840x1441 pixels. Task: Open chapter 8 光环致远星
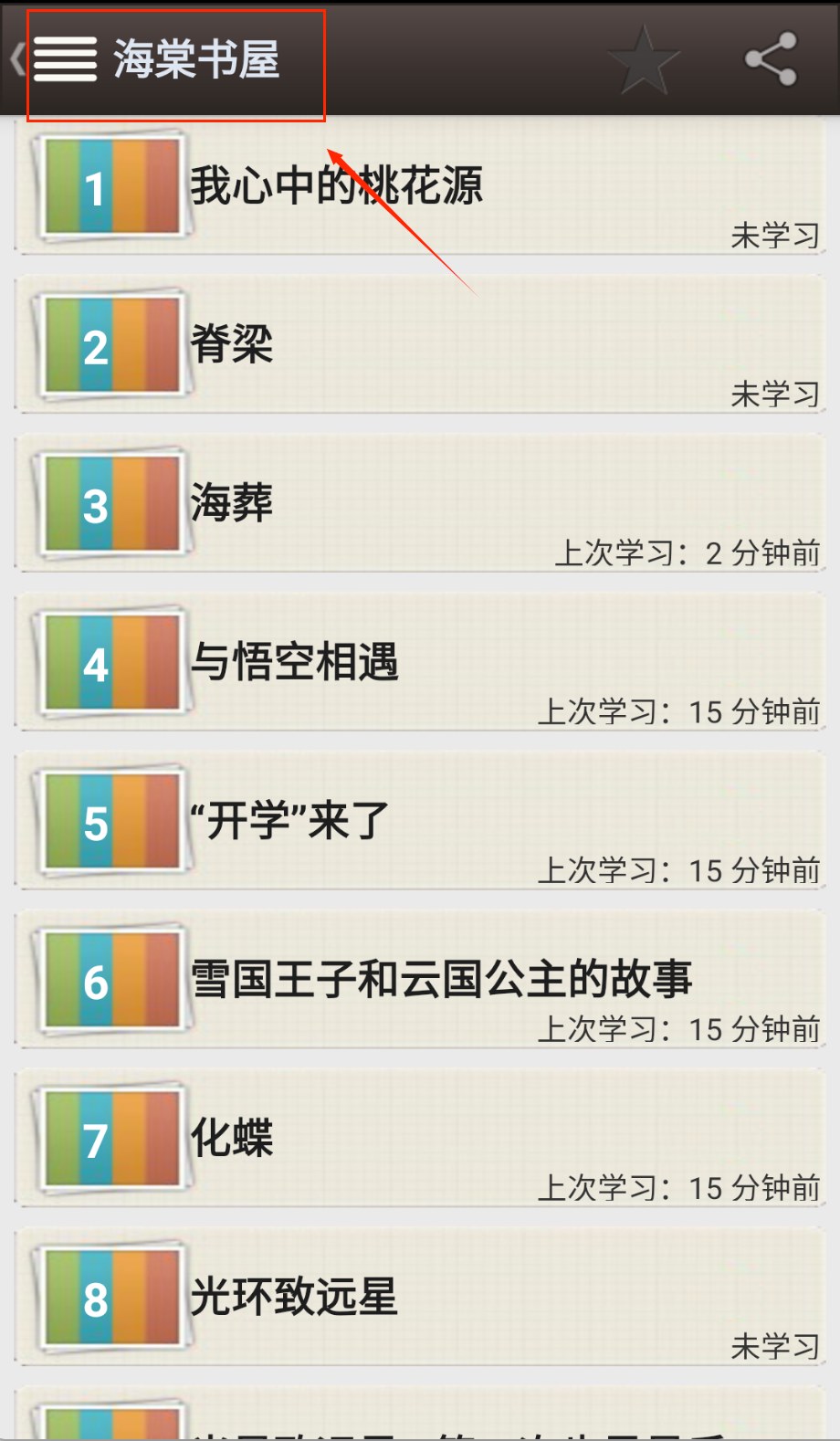click(420, 1295)
